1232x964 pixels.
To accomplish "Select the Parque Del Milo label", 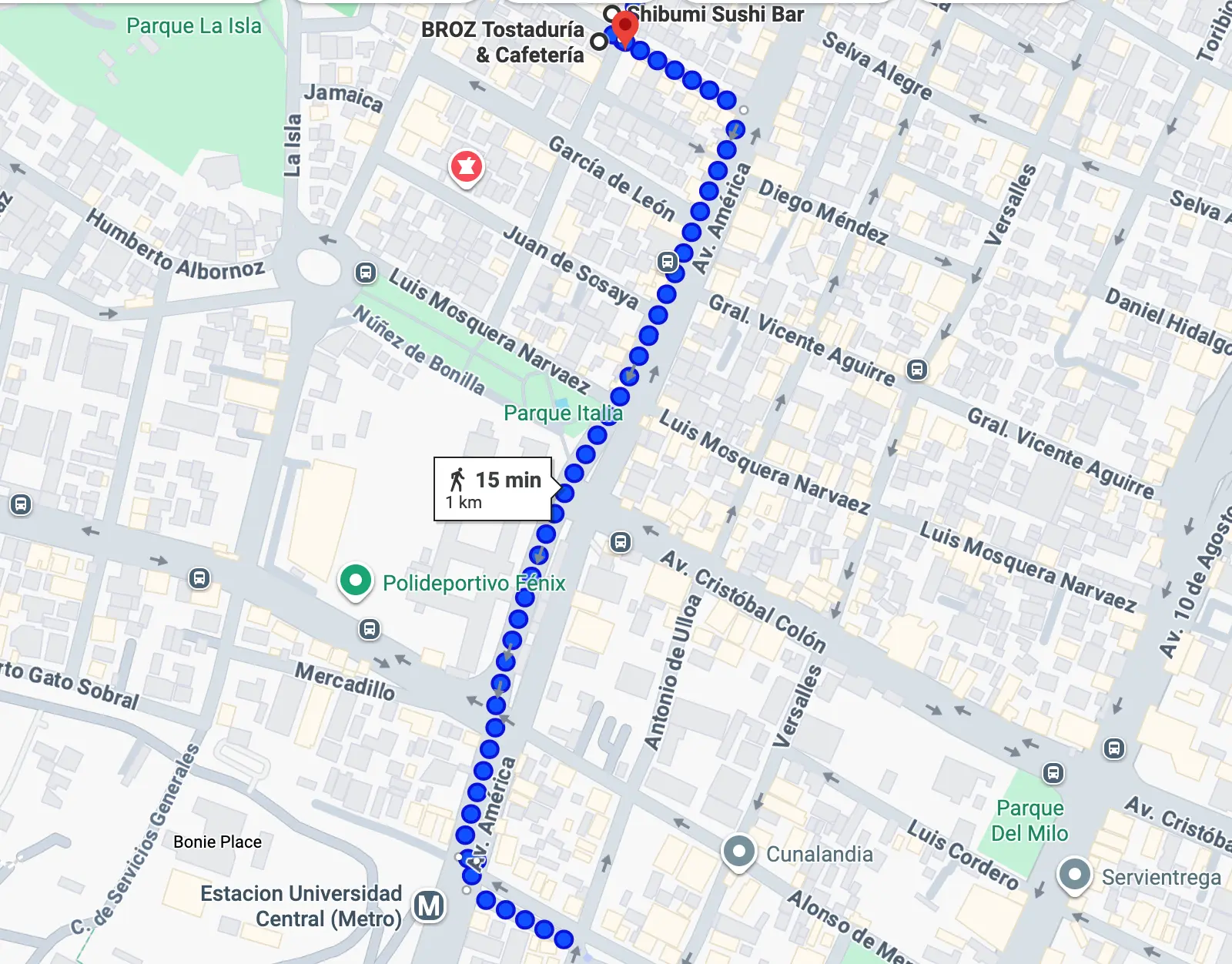I will point(1029,821).
